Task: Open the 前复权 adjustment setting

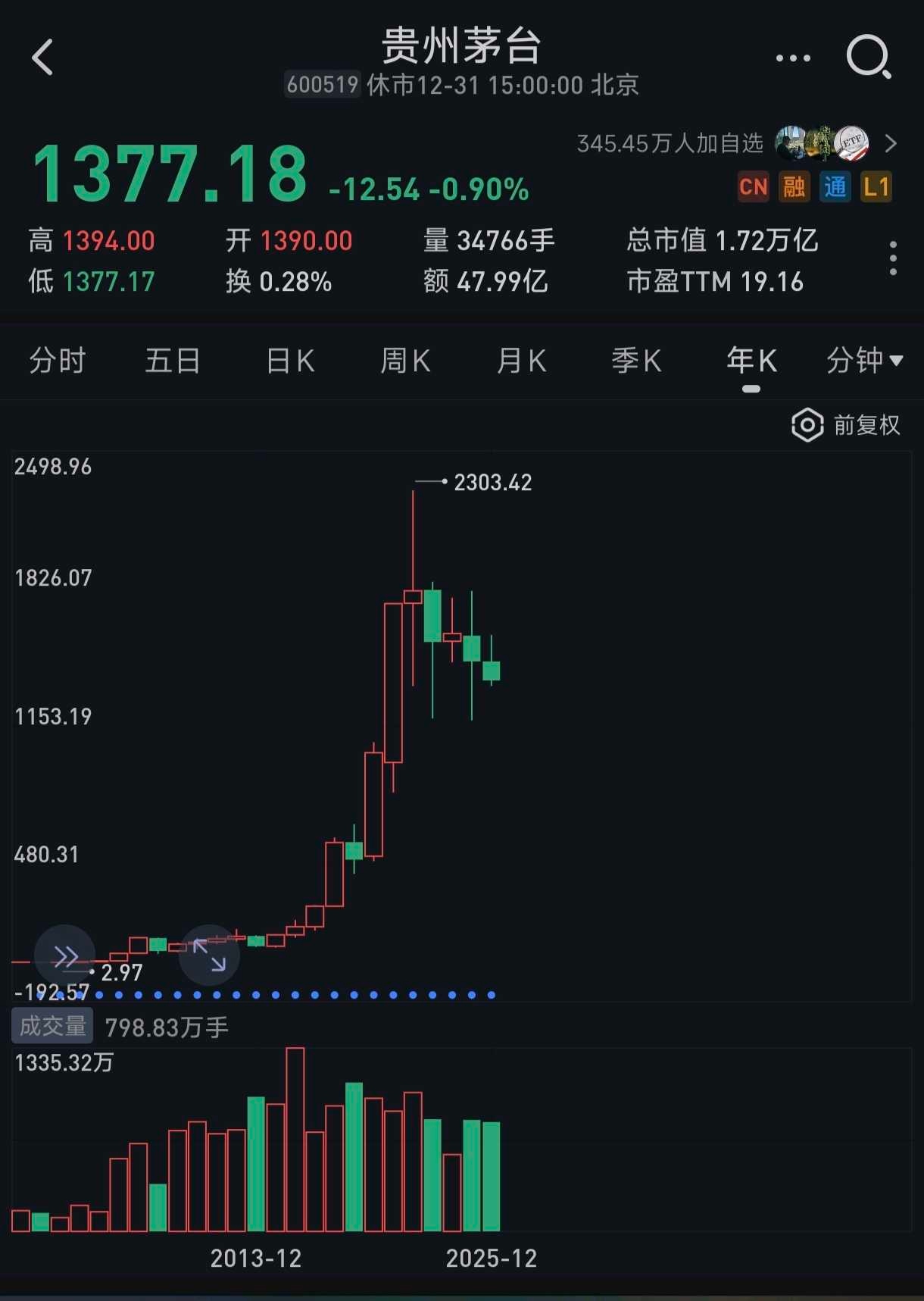Action: pyautogui.click(x=846, y=425)
